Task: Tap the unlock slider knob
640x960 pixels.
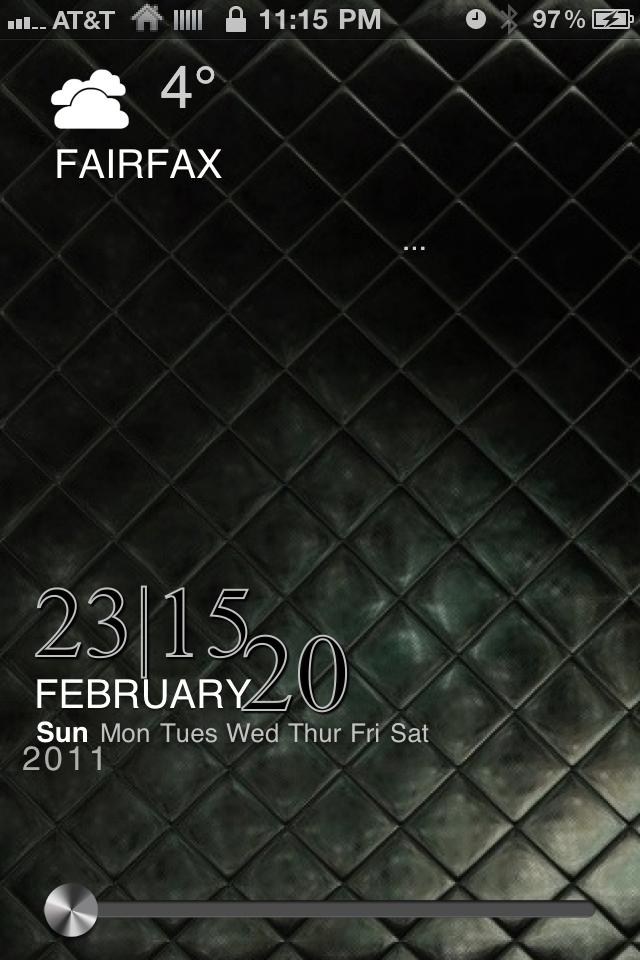Action: pos(71,910)
